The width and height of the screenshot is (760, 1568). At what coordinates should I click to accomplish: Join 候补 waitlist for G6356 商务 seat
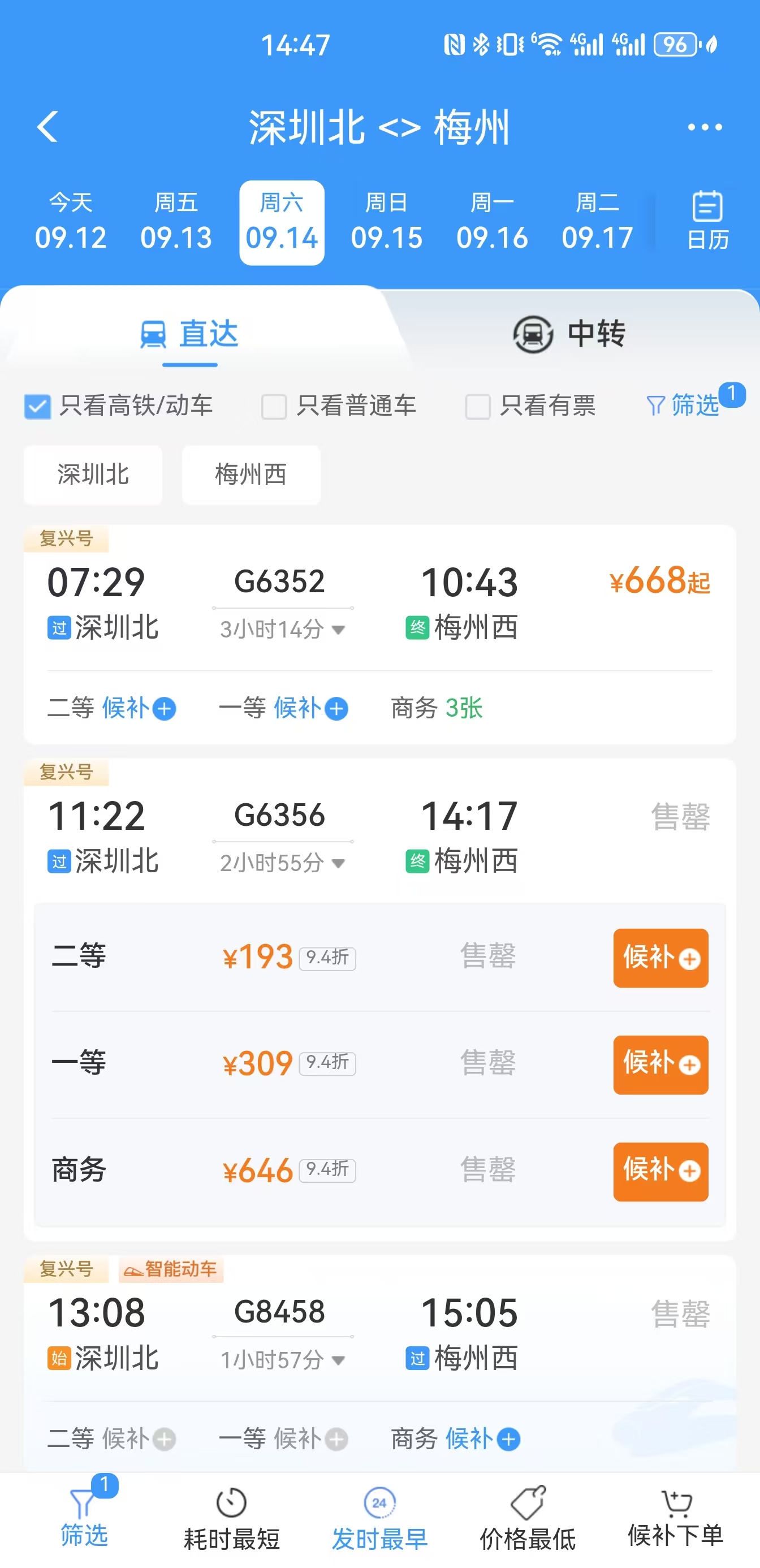pyautogui.click(x=660, y=1171)
